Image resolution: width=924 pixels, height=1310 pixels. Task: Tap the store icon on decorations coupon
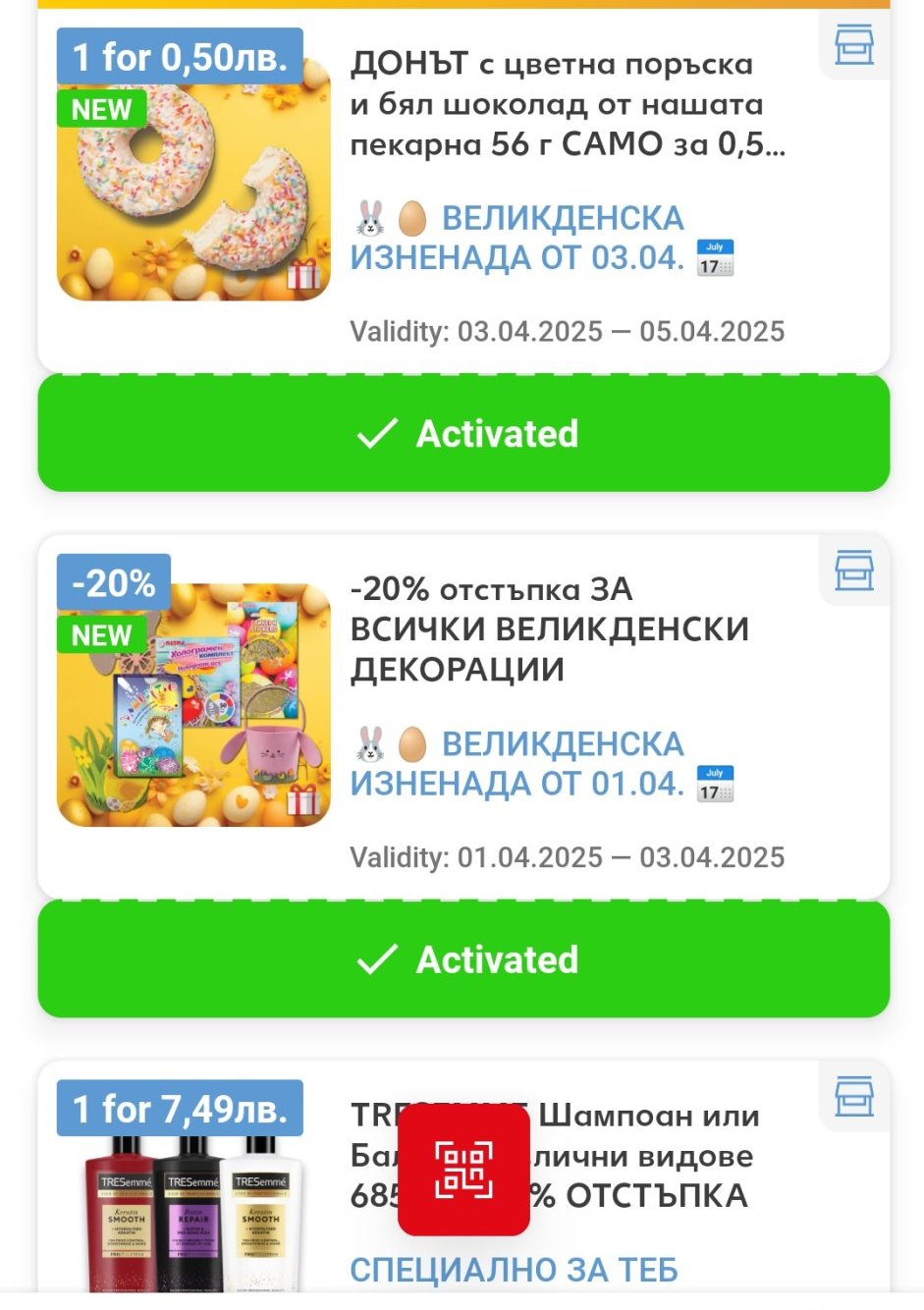point(854,571)
